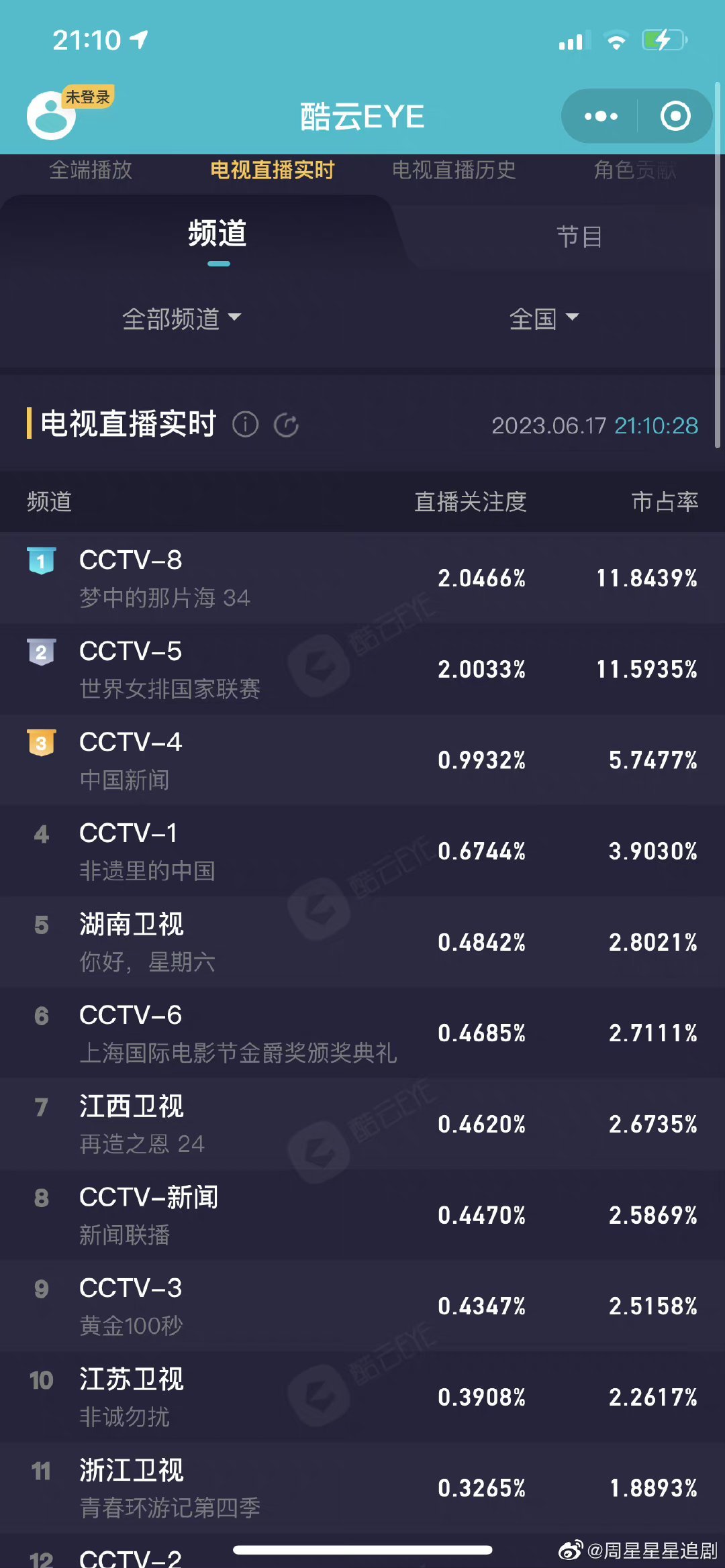Screen dimensions: 725x1568
Task: Select the 节目 segment
Action: coord(579,236)
